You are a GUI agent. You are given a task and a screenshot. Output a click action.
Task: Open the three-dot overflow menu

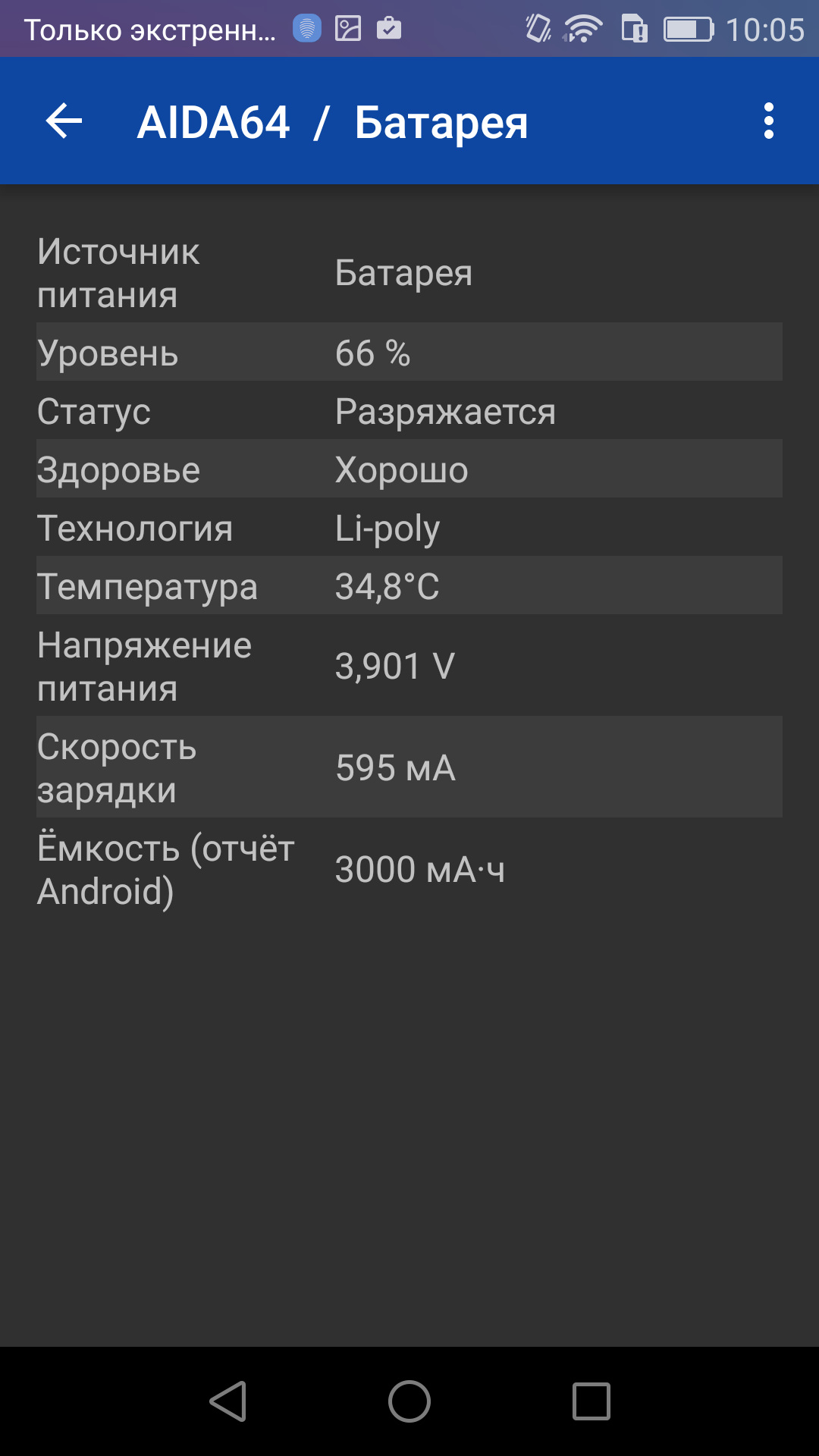point(769,121)
